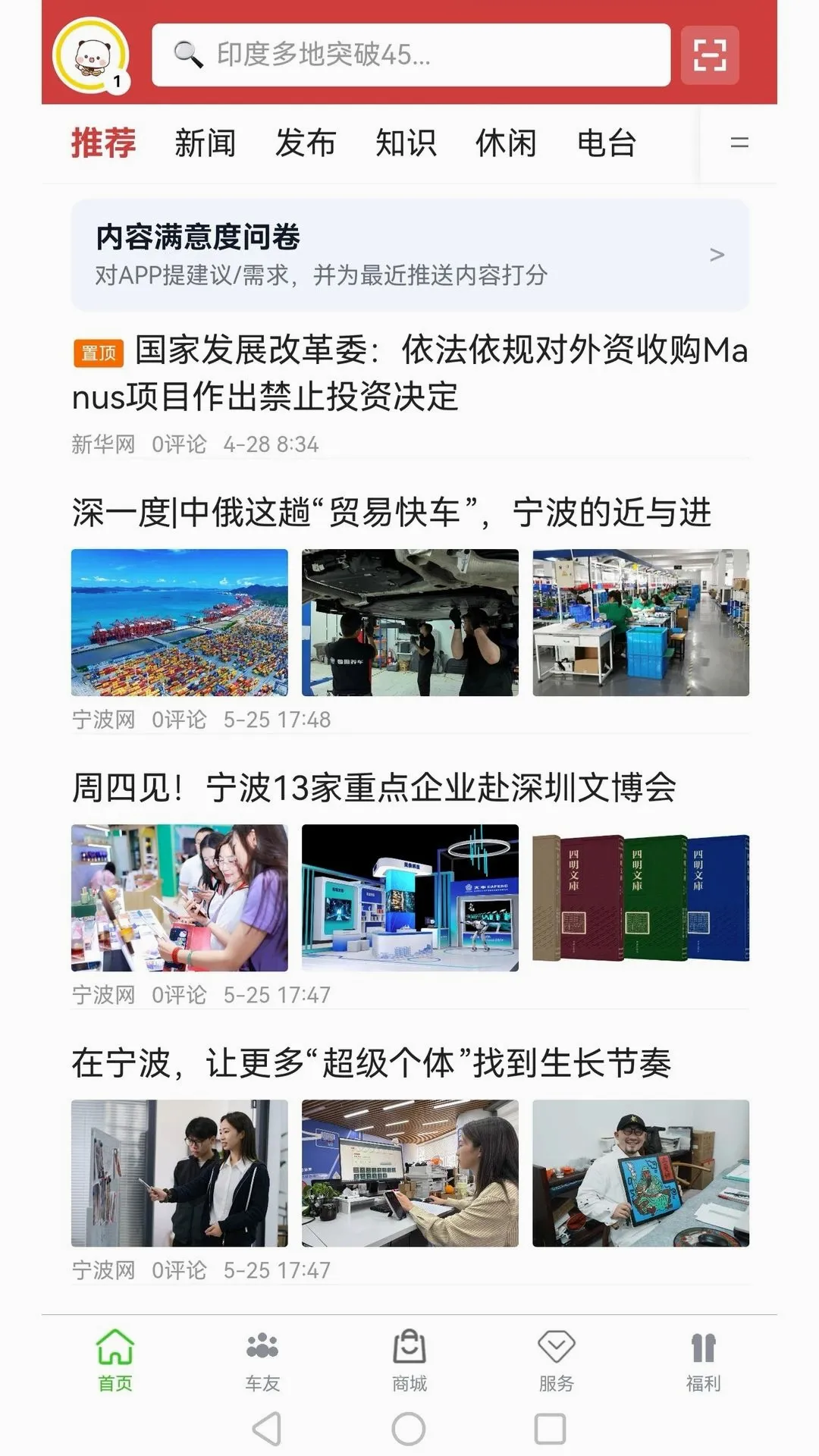The image size is (819, 1456).
Task: Expand the channel list menu icon
Action: (739, 143)
